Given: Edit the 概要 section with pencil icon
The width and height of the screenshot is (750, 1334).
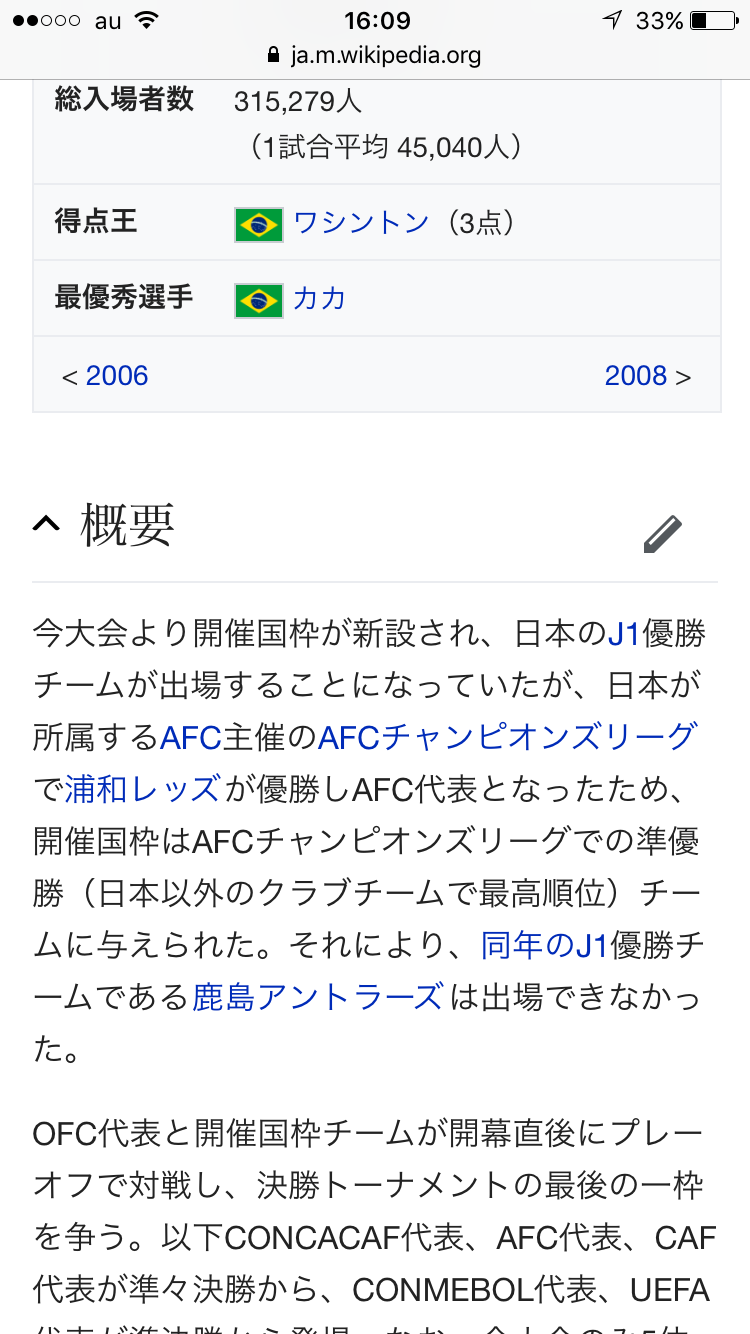Looking at the screenshot, I should (663, 533).
